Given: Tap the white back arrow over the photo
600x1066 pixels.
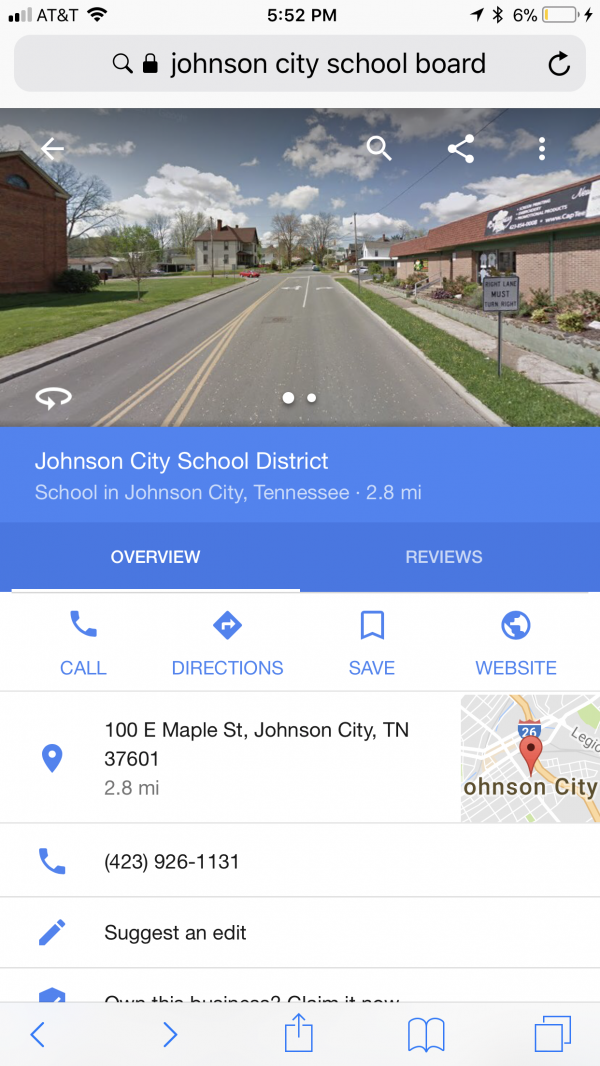Looking at the screenshot, I should click(x=52, y=149).
